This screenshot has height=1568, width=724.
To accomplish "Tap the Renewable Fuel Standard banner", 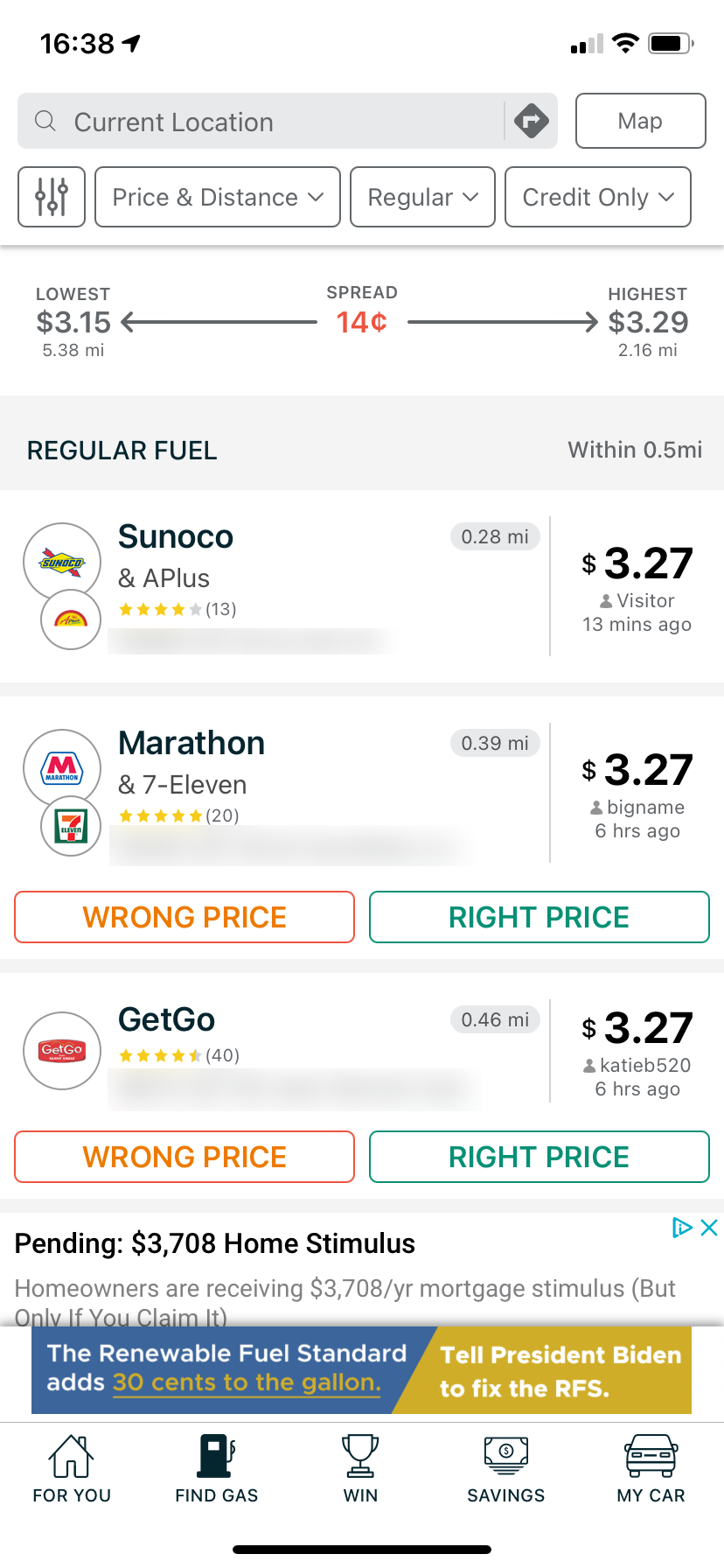I will click(362, 1370).
